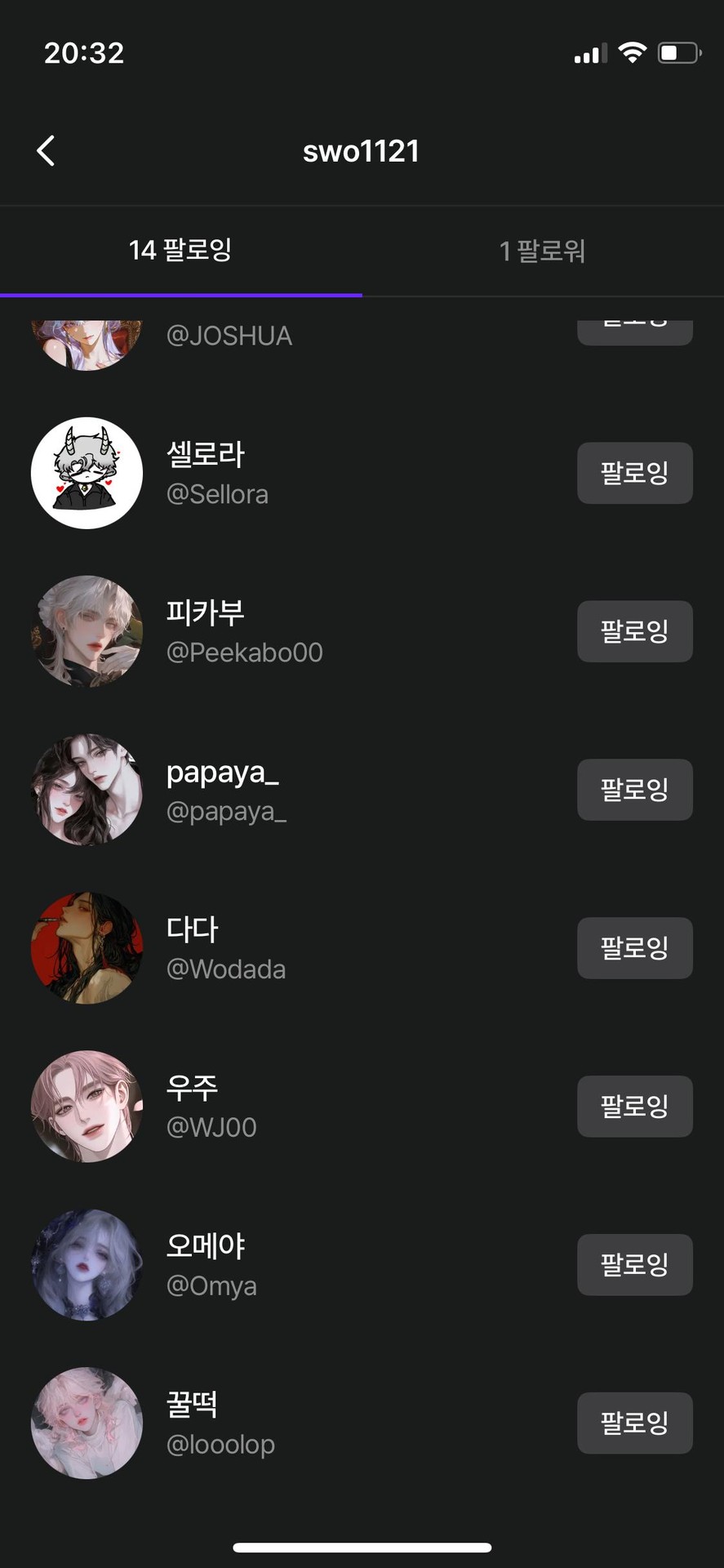The image size is (724, 1568).
Task: Tap 팔로잉 button beside 오메야
Action: [x=634, y=1265]
